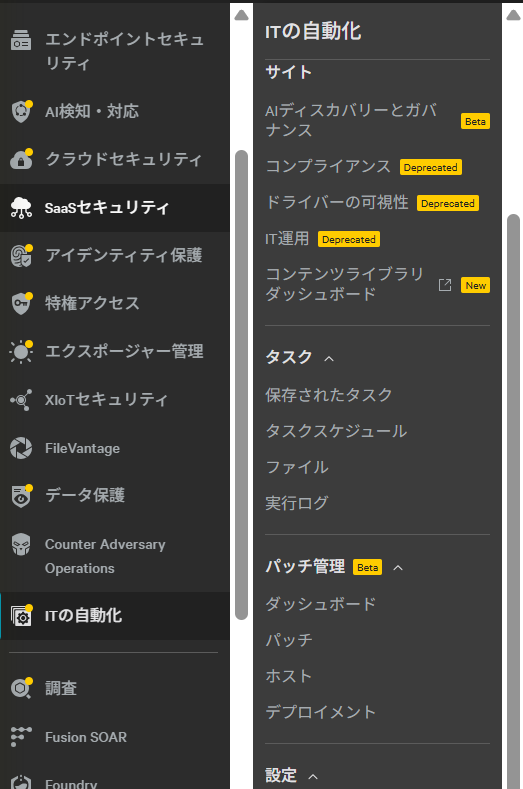Viewport: 523px width, 789px height.
Task: Open FileVantage
Action: coord(115,448)
